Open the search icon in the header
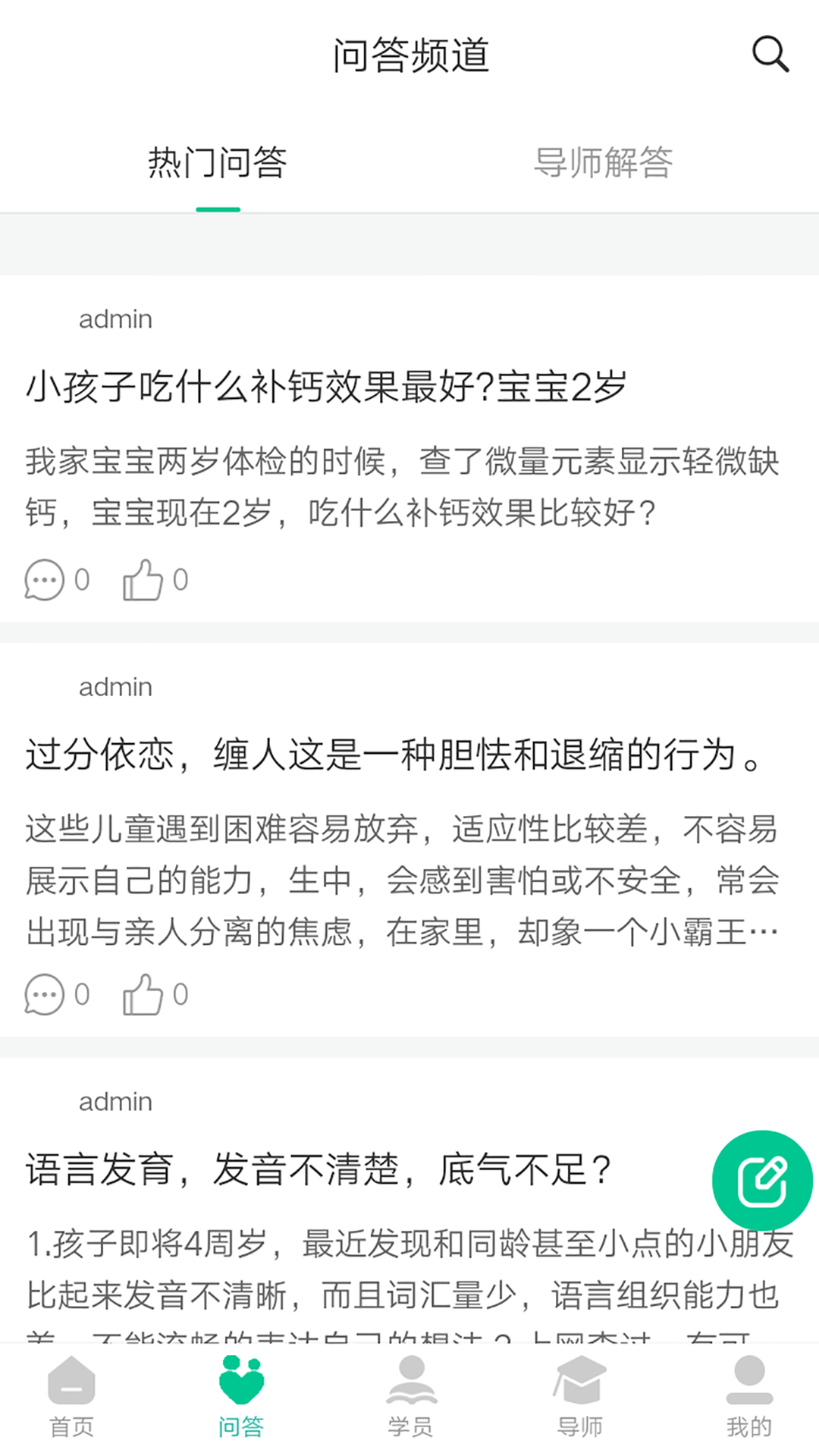819x1456 pixels. tap(770, 55)
